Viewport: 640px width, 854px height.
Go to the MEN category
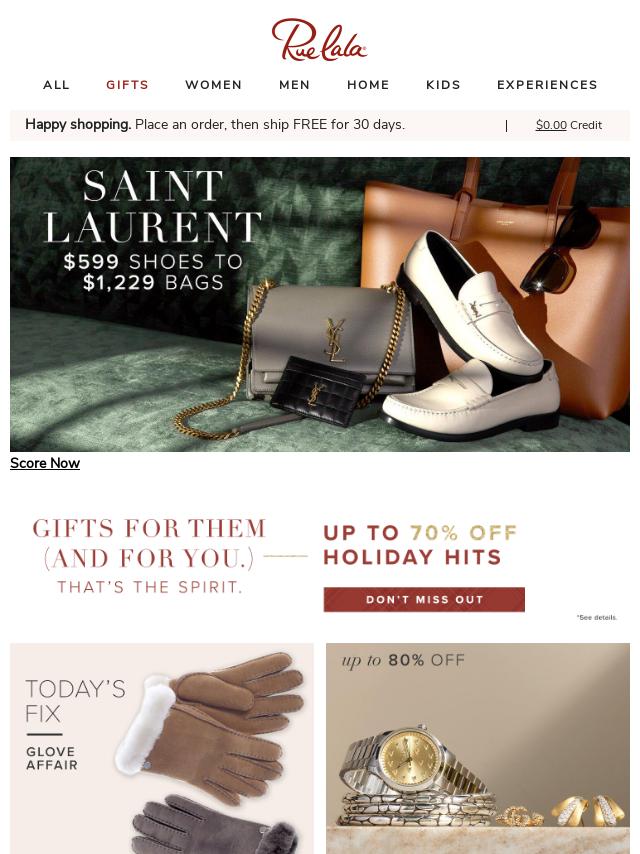tap(294, 85)
